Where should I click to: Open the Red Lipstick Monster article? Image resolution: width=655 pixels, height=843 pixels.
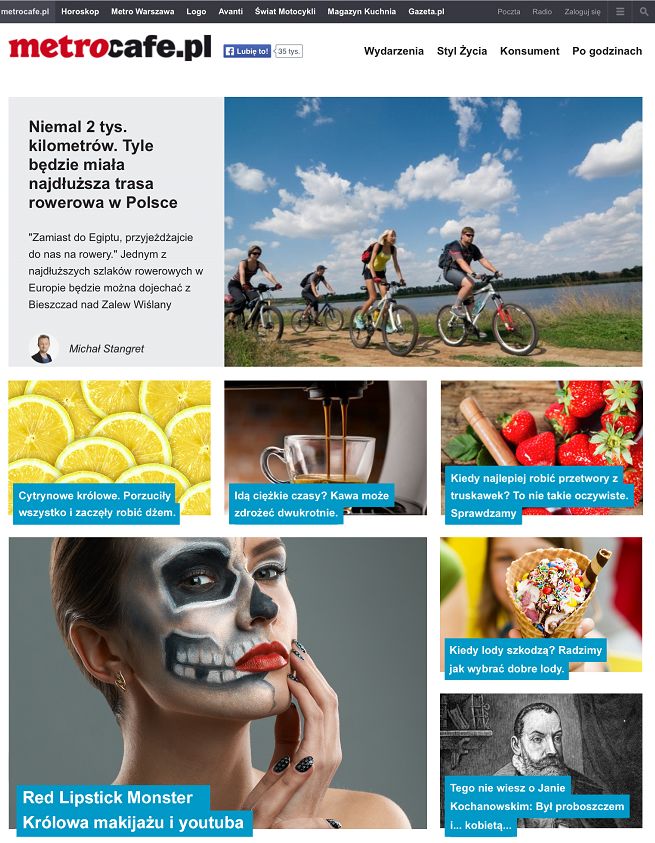[x=133, y=810]
